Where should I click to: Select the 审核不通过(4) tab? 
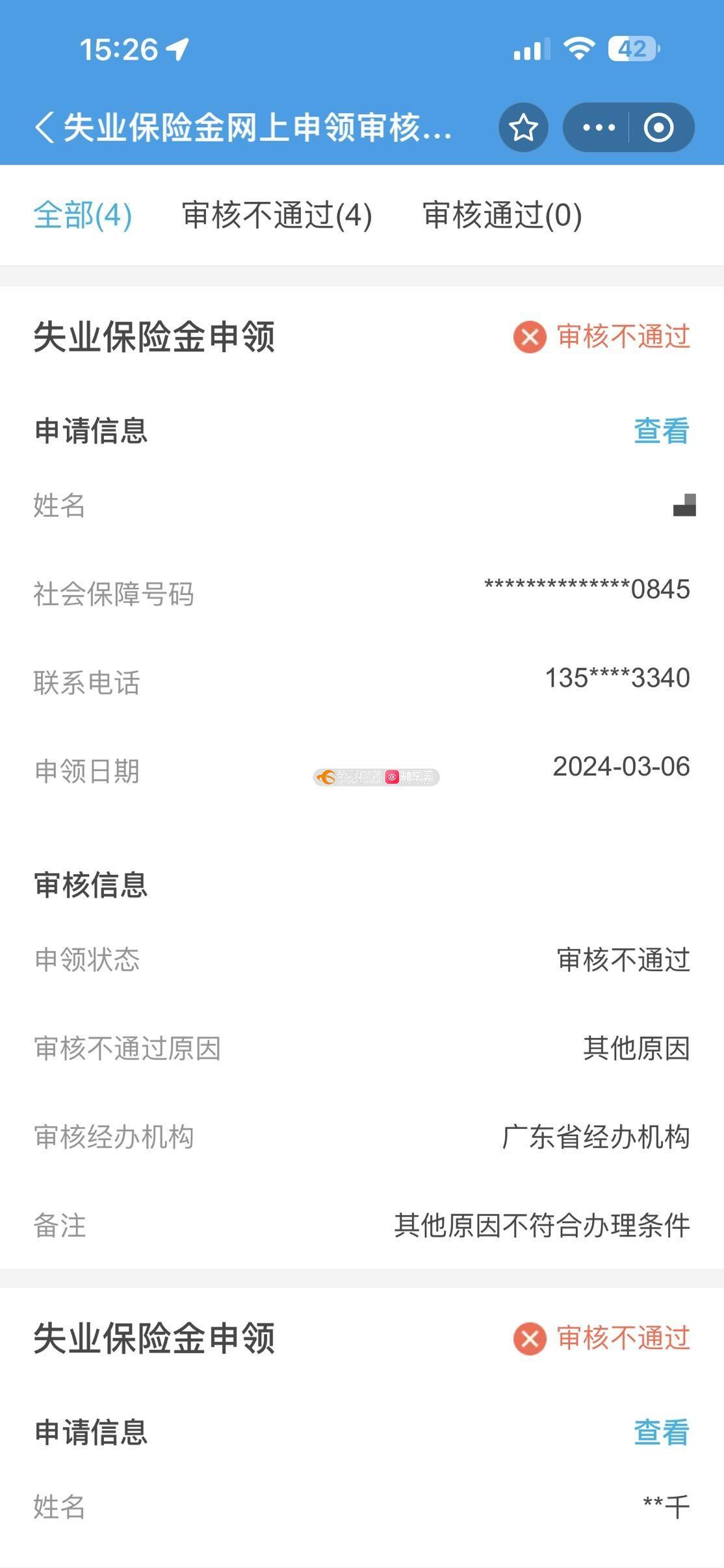tap(277, 215)
